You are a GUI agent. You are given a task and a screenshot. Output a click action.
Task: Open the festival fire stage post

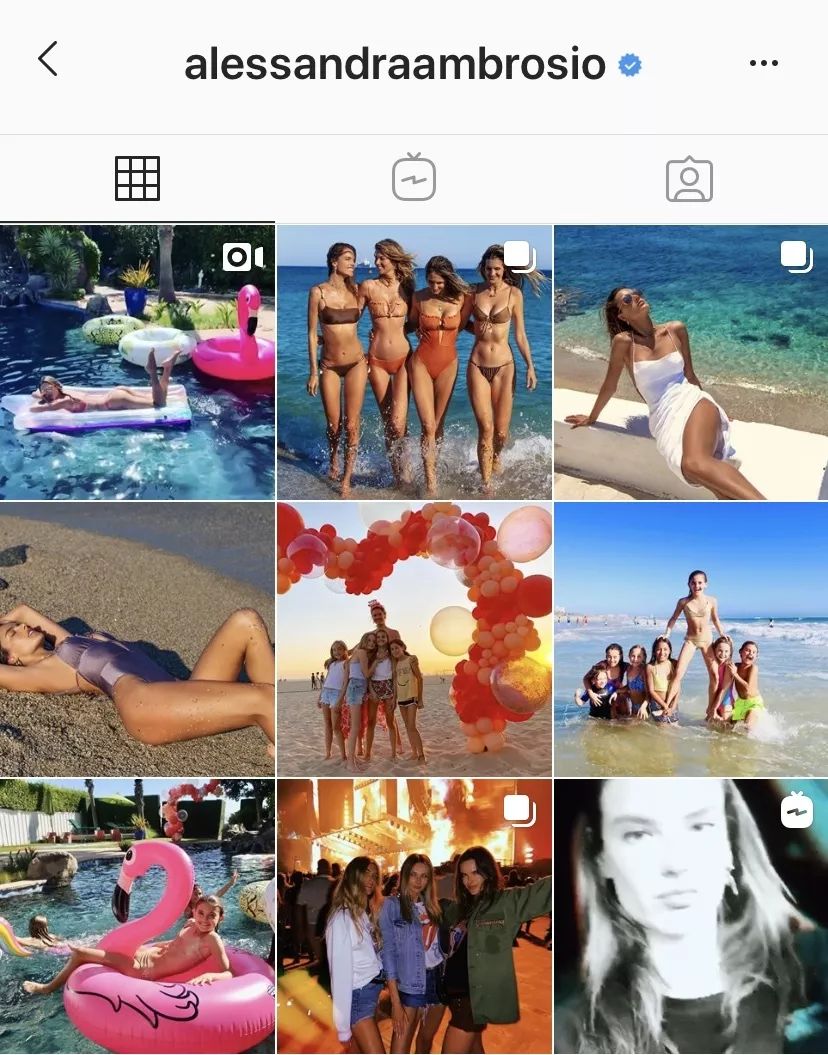click(x=414, y=917)
